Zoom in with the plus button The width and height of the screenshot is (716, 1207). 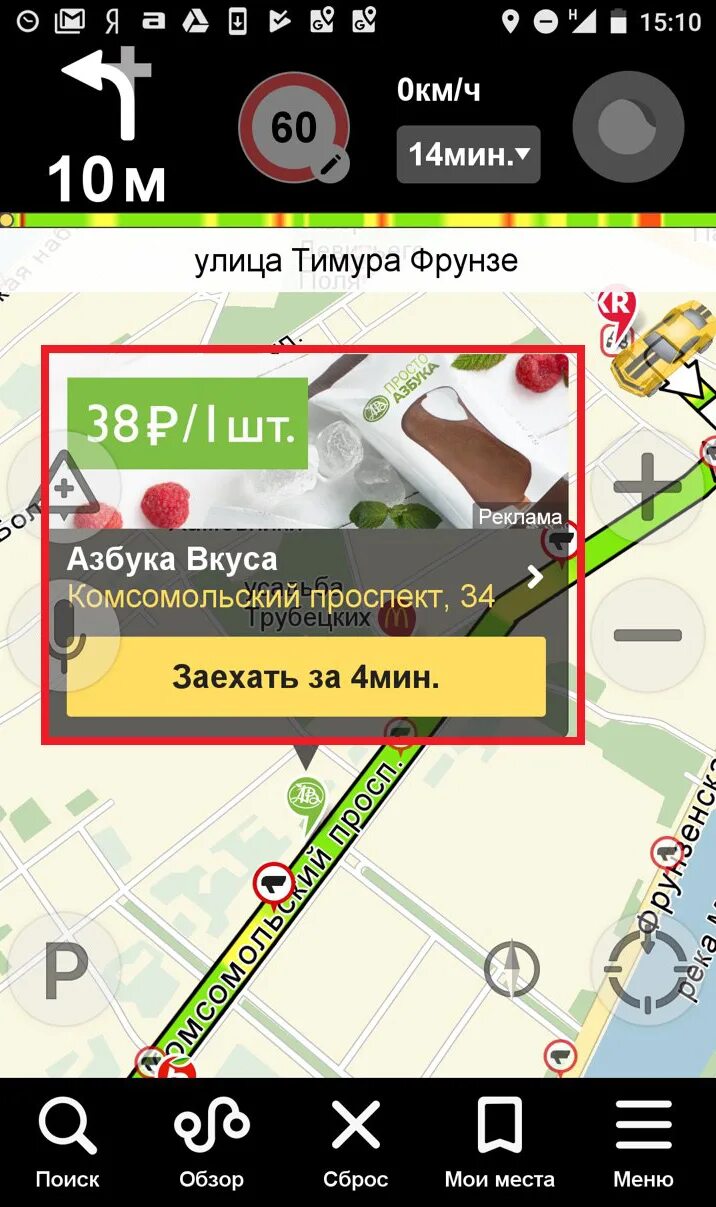pos(647,489)
